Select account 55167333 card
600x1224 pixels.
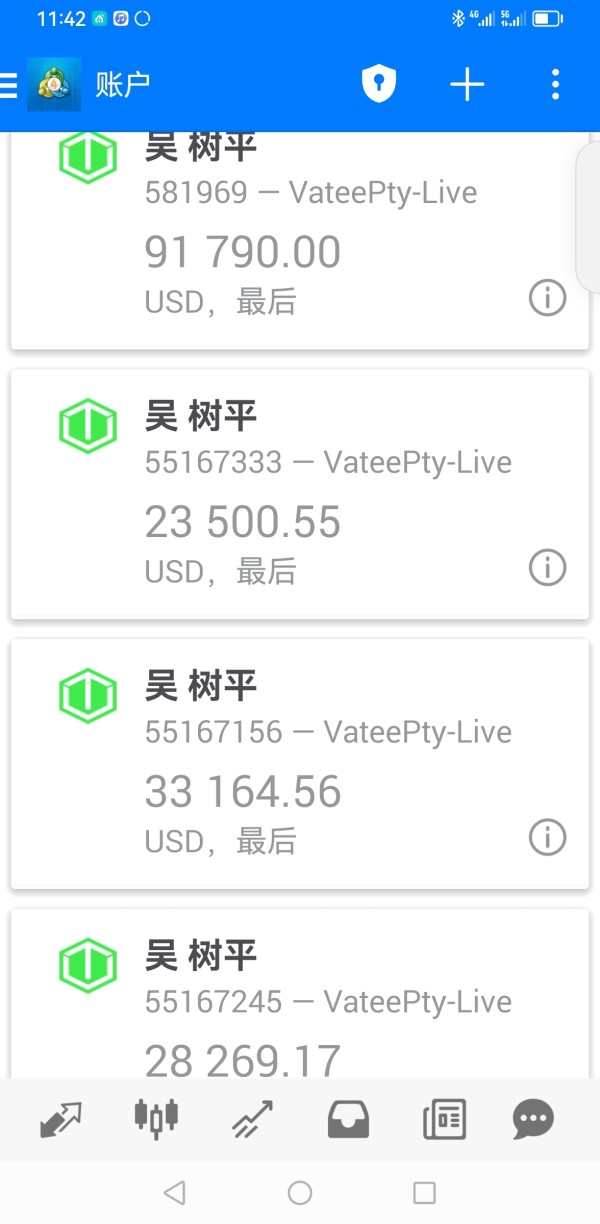300,493
